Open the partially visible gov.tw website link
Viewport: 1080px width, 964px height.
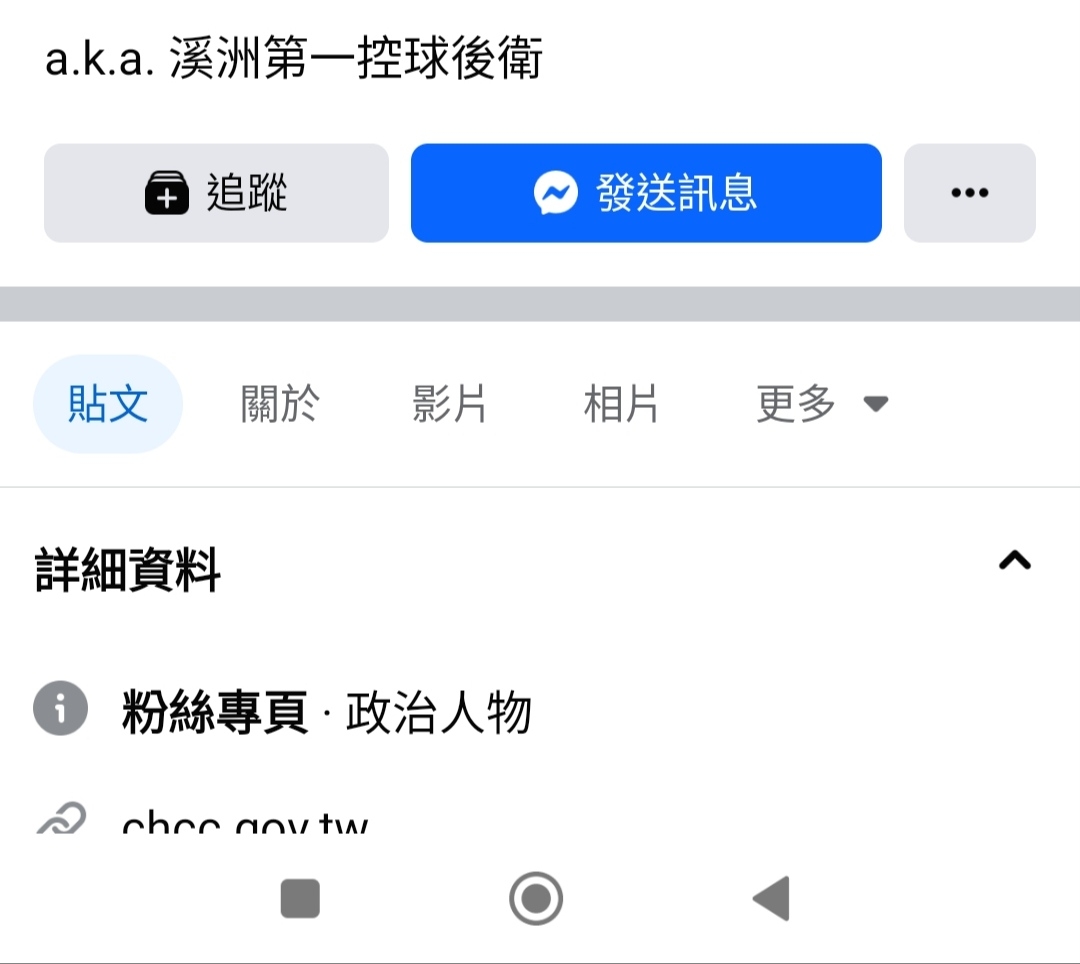[245, 825]
